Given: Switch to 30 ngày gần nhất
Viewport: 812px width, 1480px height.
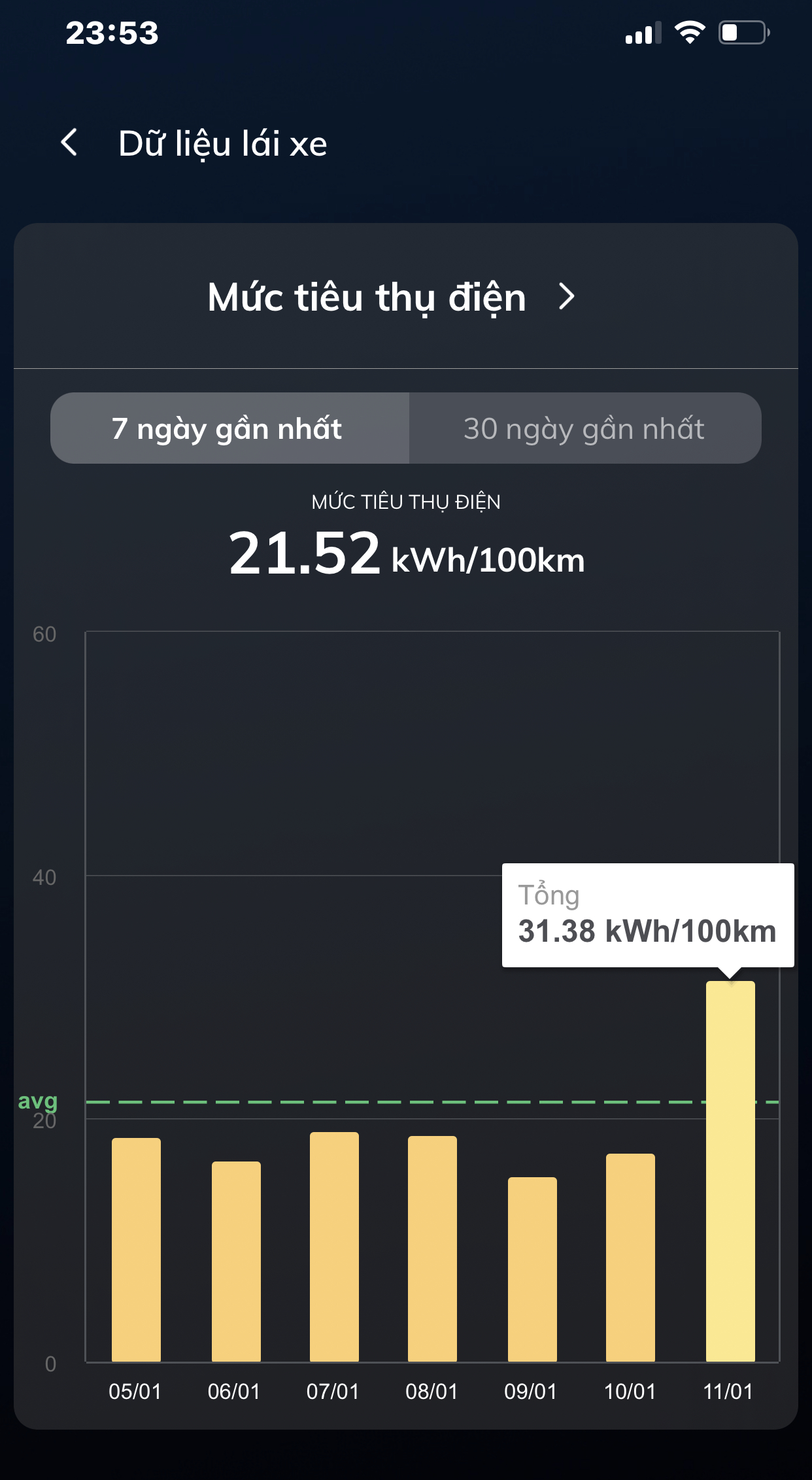Looking at the screenshot, I should click(x=584, y=428).
